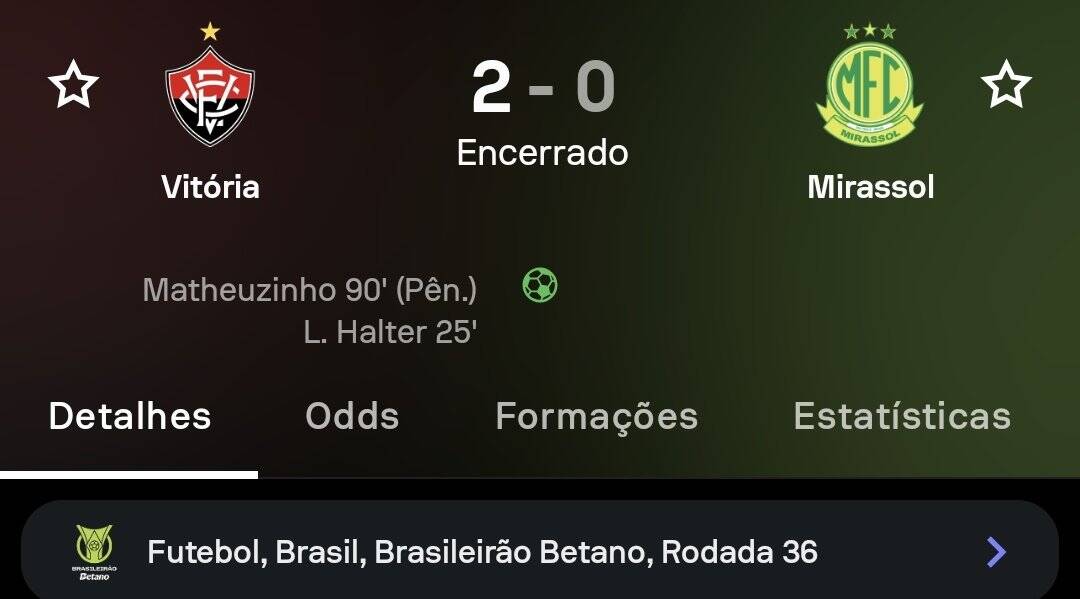Switch to the Odds tab

point(352,416)
